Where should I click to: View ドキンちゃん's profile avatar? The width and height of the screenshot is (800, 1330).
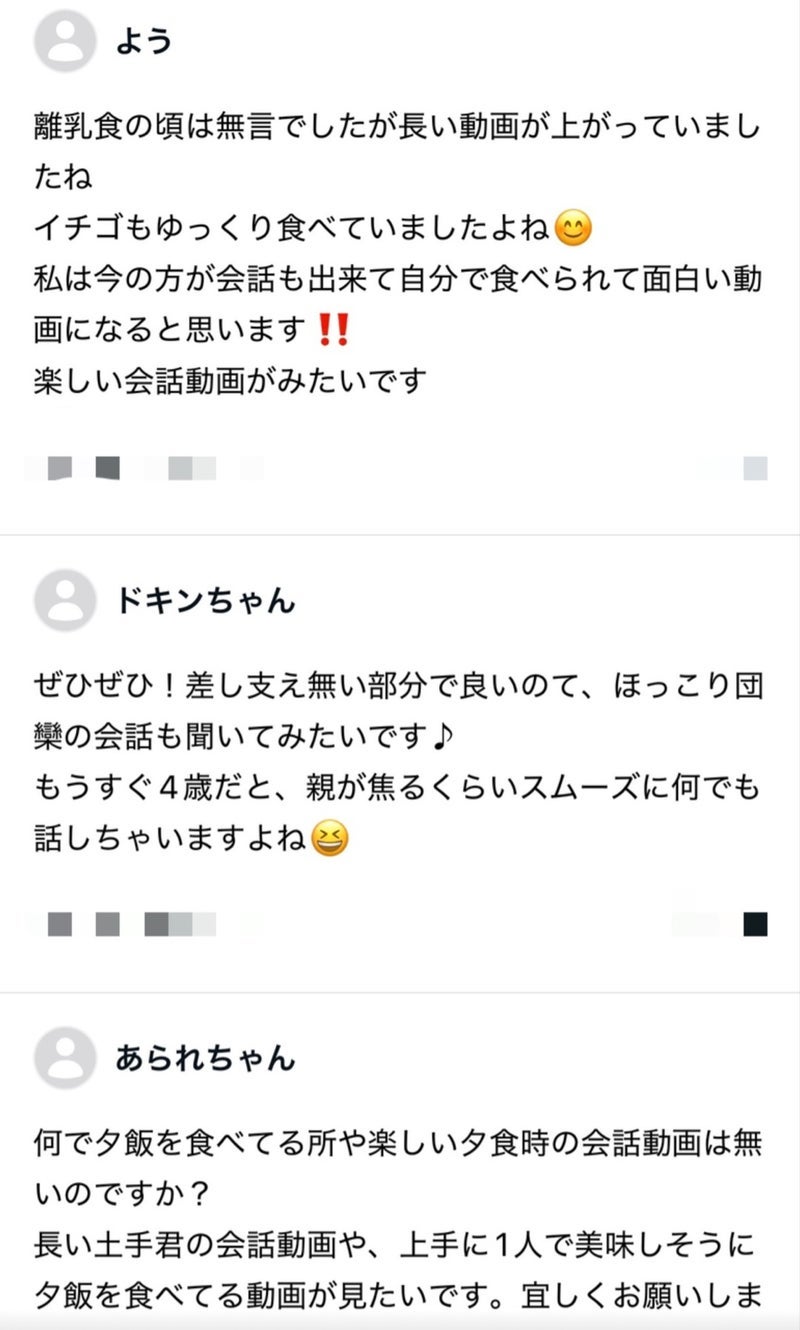coord(65,601)
